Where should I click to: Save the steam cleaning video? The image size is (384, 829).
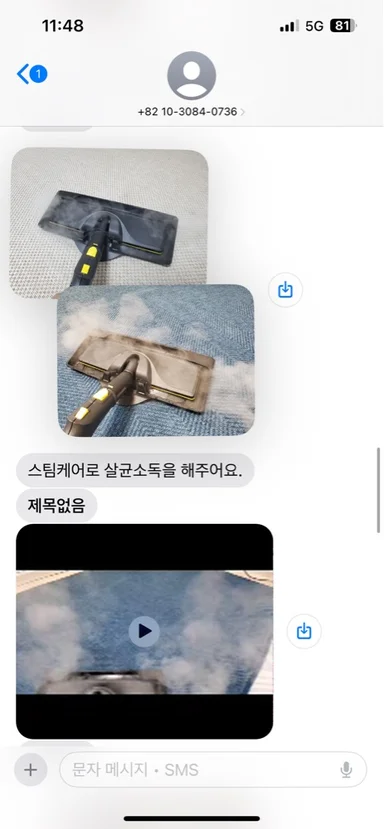pyautogui.click(x=304, y=631)
